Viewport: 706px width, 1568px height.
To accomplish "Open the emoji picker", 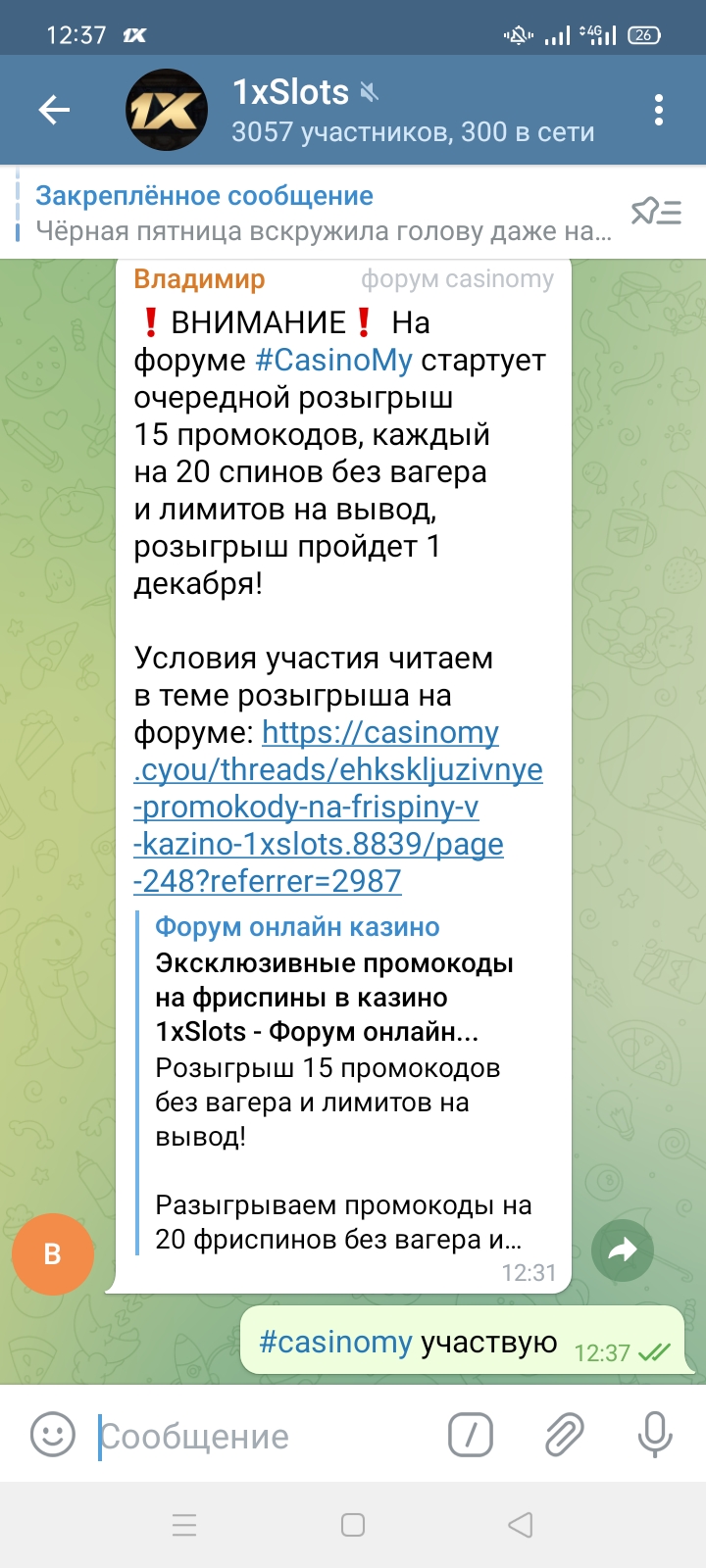I will pos(53,1436).
